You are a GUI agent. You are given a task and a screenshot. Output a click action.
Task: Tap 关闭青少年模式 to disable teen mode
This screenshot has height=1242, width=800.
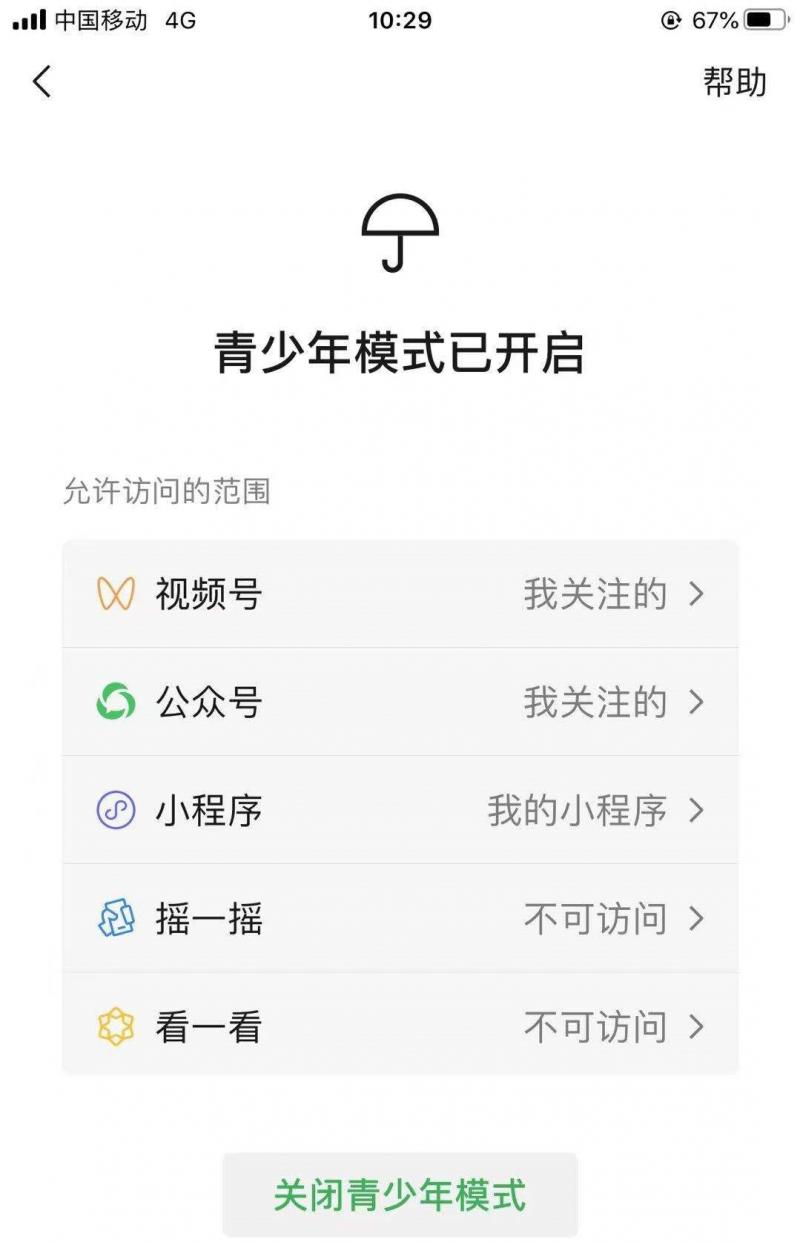tap(399, 1192)
